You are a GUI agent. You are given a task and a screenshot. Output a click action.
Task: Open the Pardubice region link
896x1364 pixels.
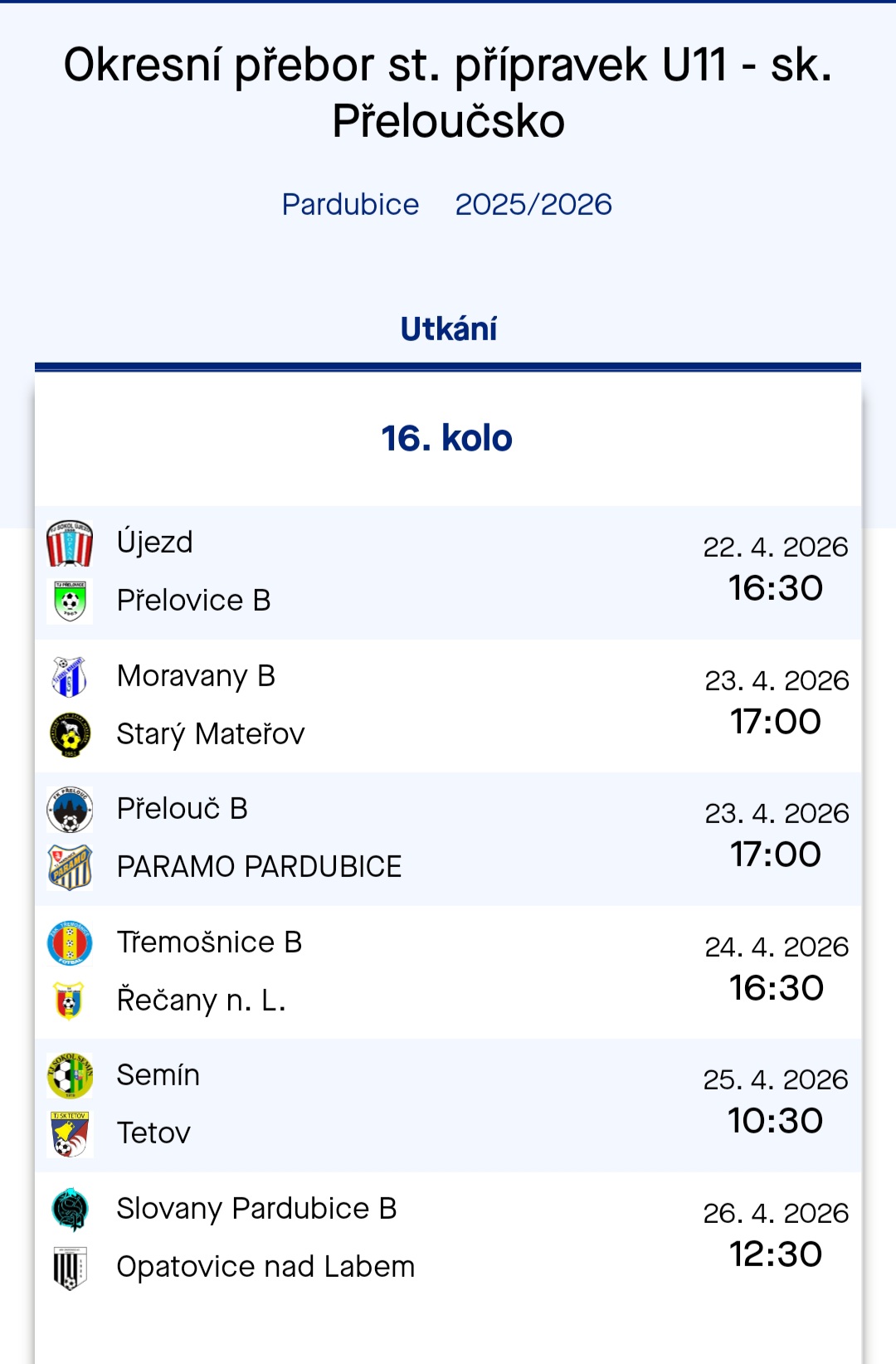351,204
